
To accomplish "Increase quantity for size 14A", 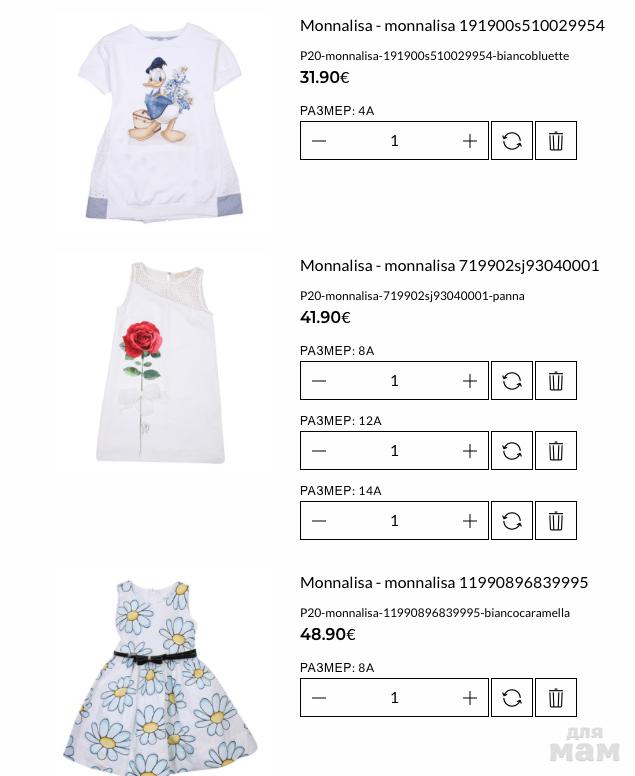I will point(470,521).
